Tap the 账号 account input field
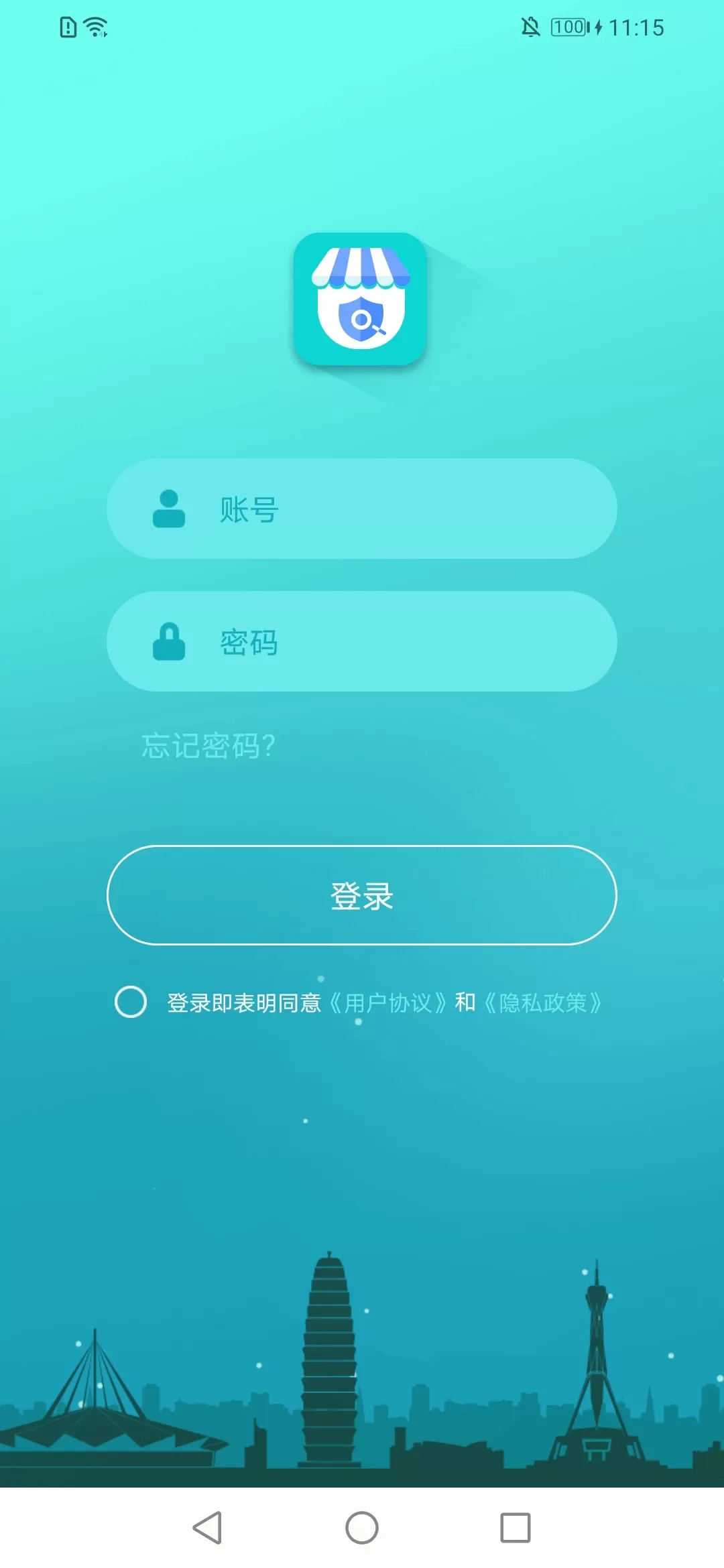The height and width of the screenshot is (1568, 724). pyautogui.click(x=402, y=509)
